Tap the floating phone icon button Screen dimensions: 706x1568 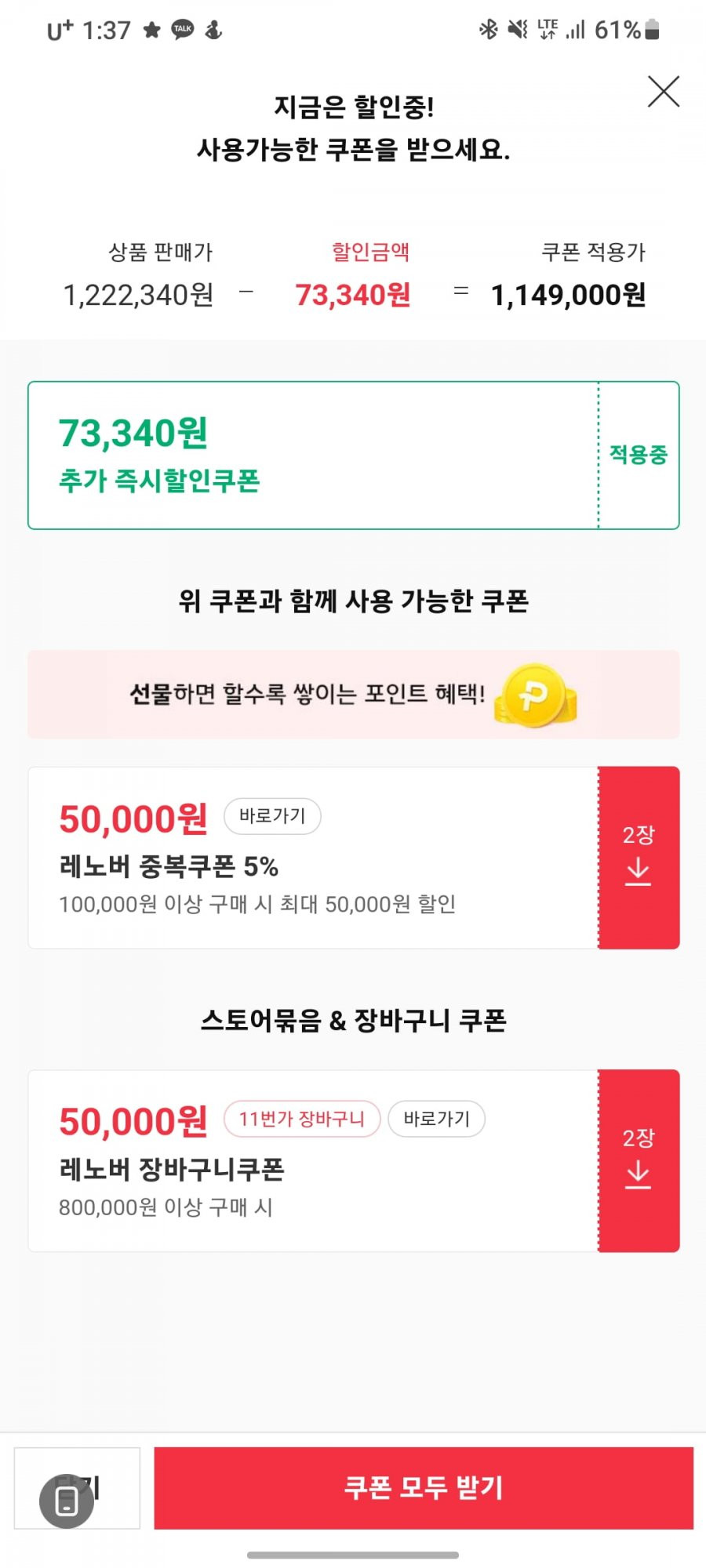pos(67,1501)
